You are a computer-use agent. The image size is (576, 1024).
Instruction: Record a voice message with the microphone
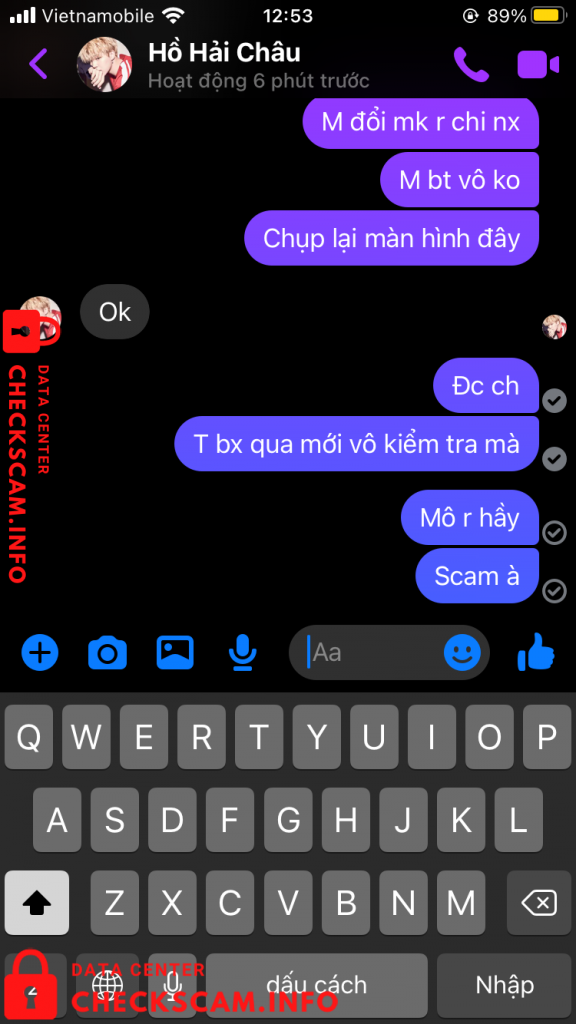click(243, 652)
